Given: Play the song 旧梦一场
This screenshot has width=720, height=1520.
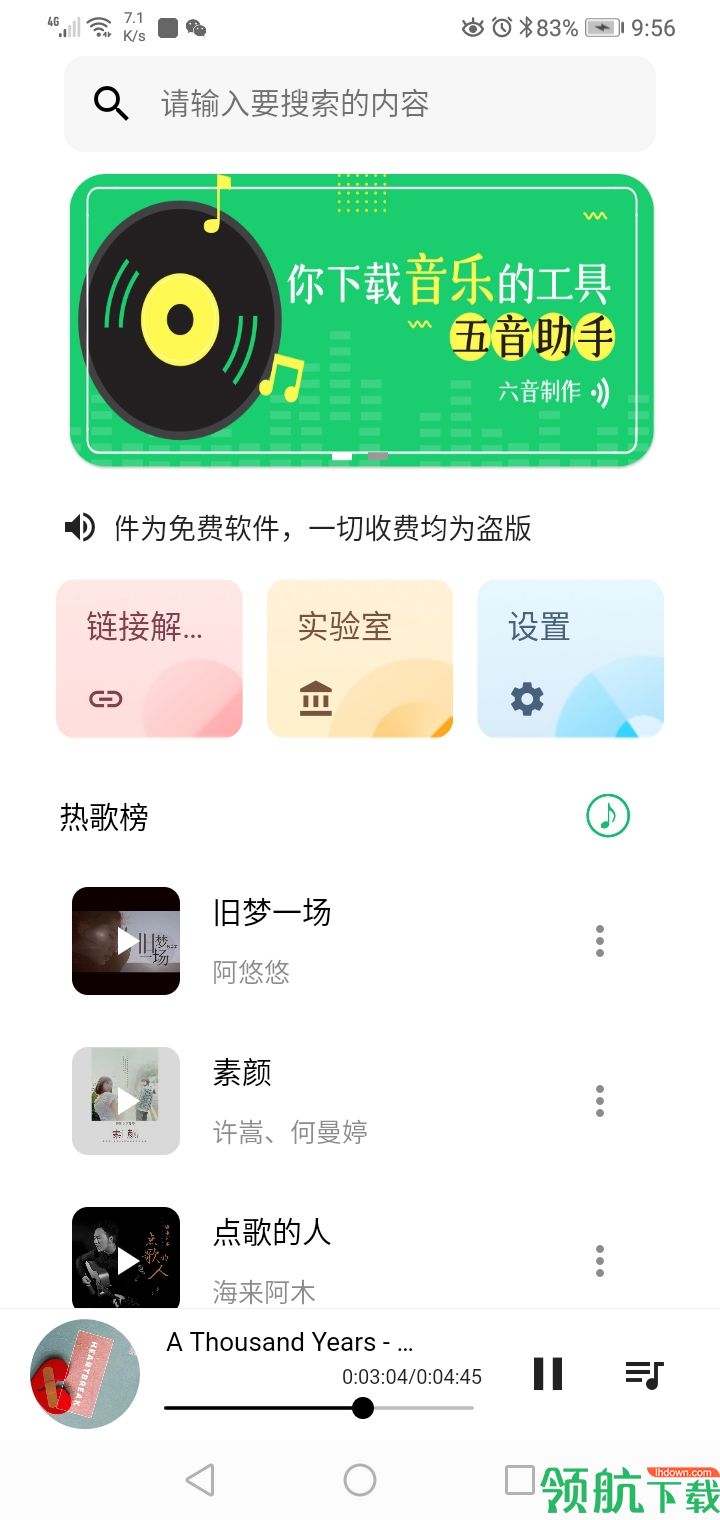Looking at the screenshot, I should [x=126, y=941].
